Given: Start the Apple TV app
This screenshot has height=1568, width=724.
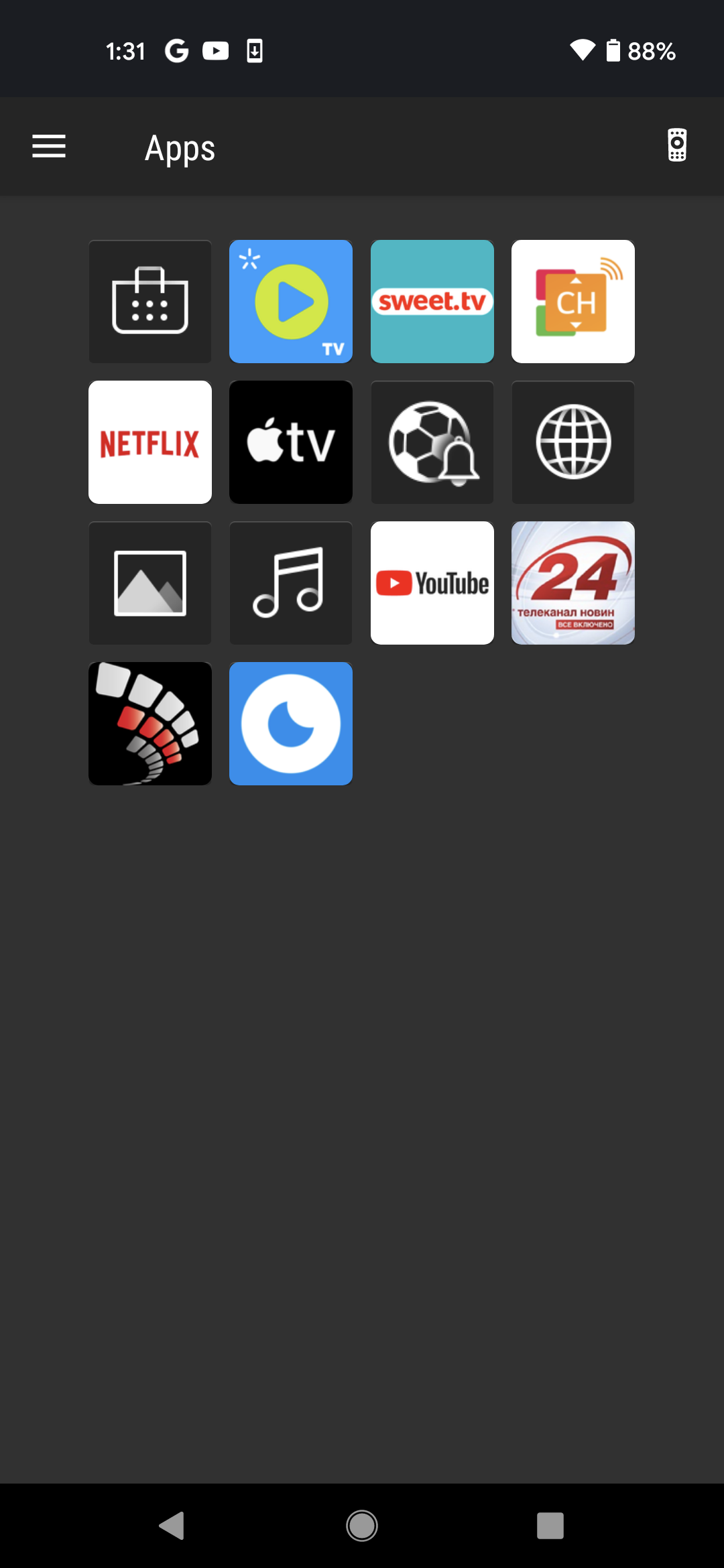Looking at the screenshot, I should click(290, 442).
